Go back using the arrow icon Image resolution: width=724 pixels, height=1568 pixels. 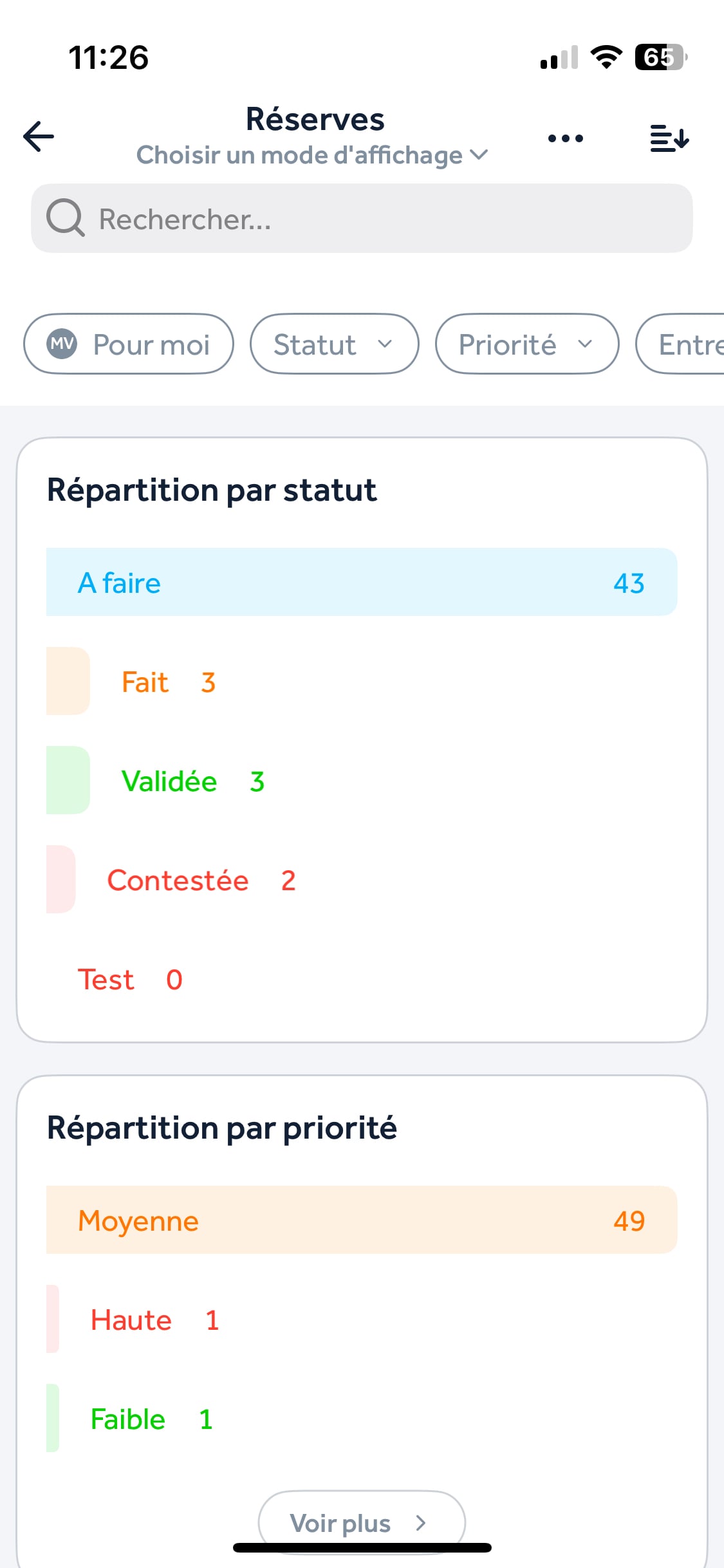(x=39, y=136)
